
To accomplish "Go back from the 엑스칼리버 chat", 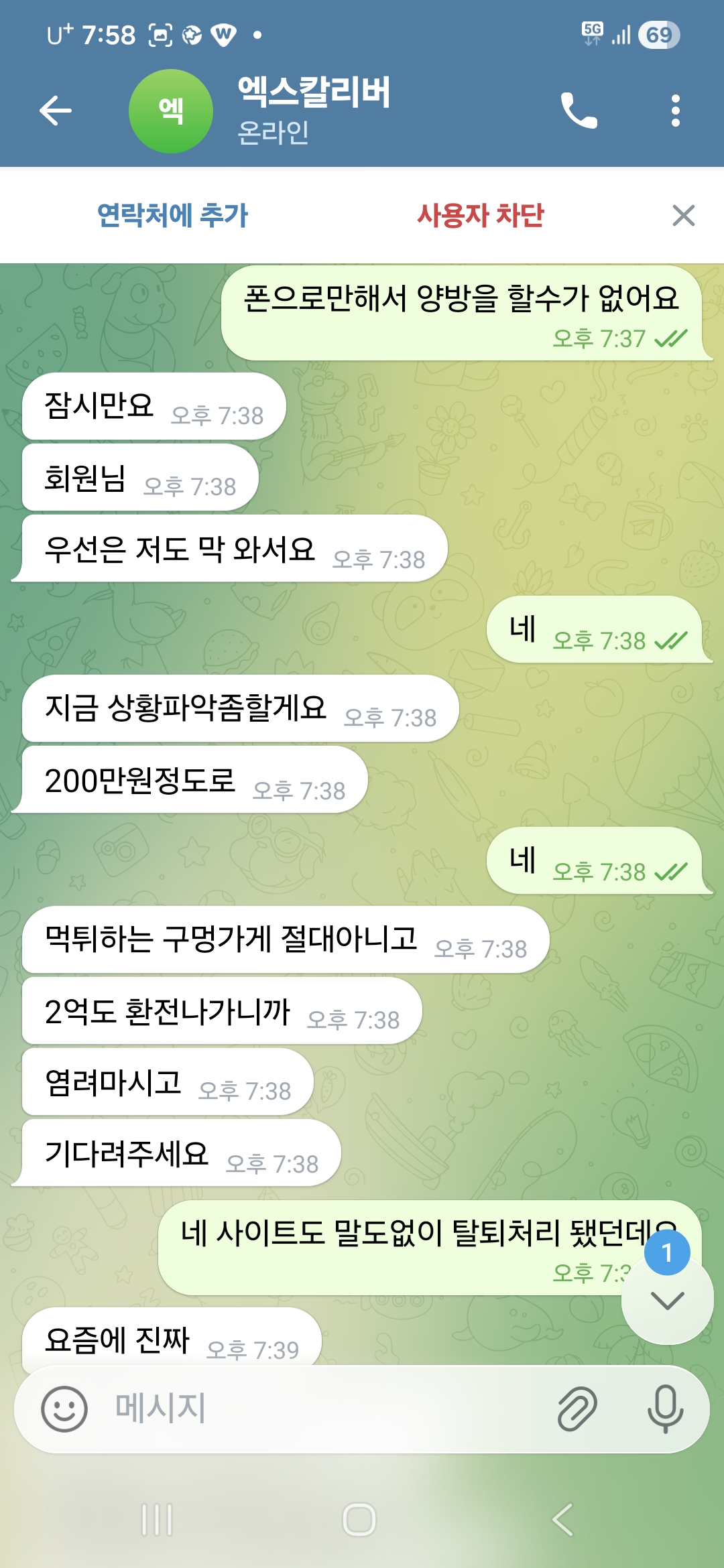I will coord(56,111).
